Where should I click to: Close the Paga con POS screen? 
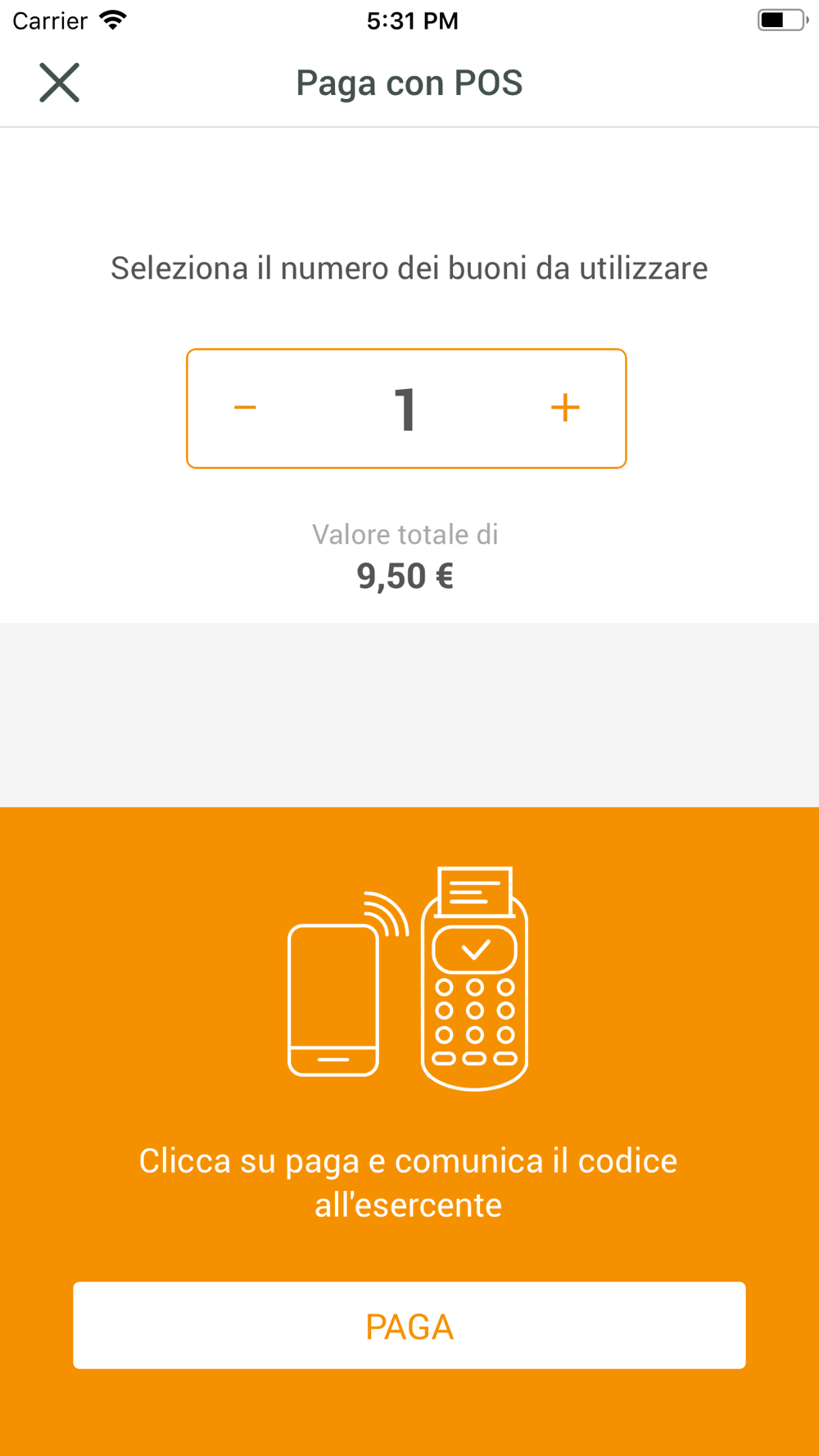coord(60,83)
